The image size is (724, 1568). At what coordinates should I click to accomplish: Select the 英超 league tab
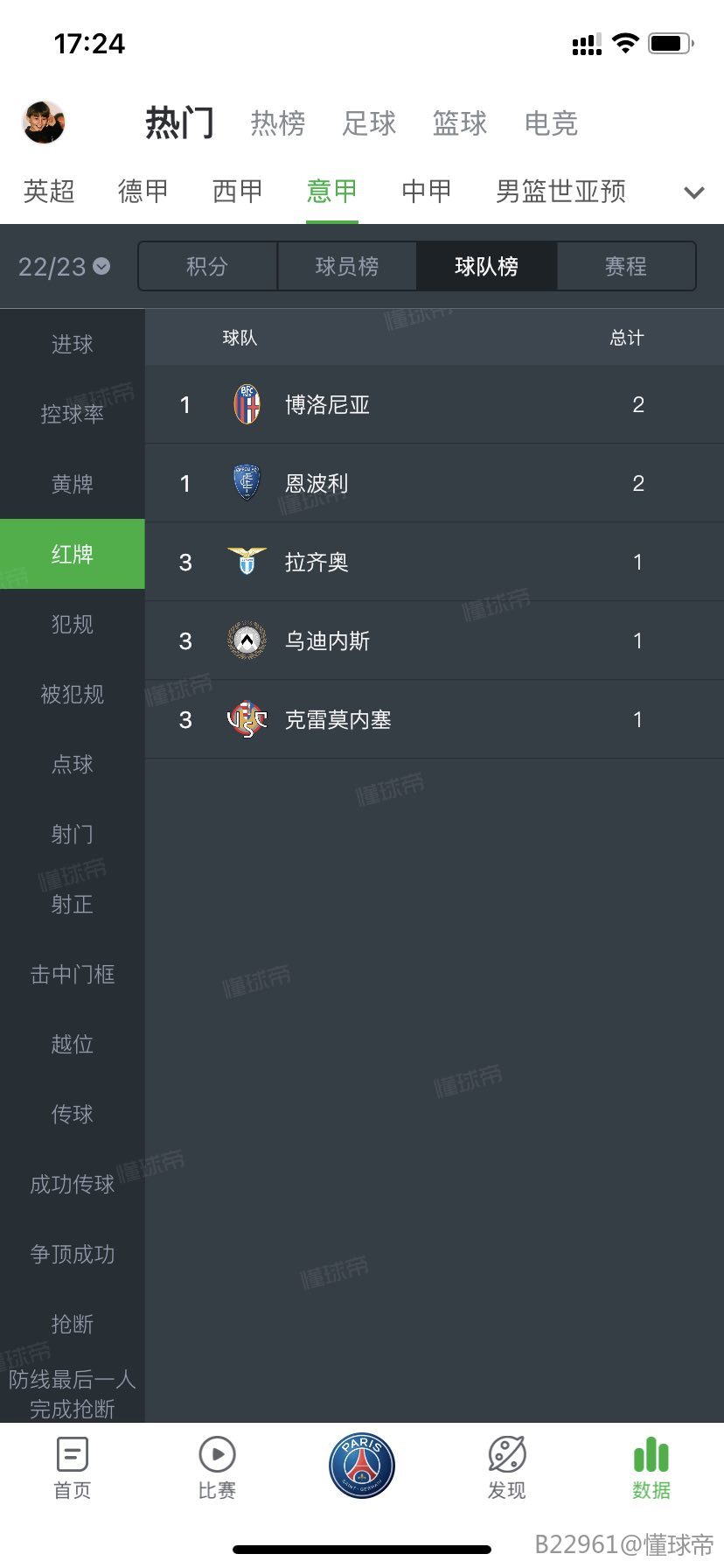pos(49,191)
